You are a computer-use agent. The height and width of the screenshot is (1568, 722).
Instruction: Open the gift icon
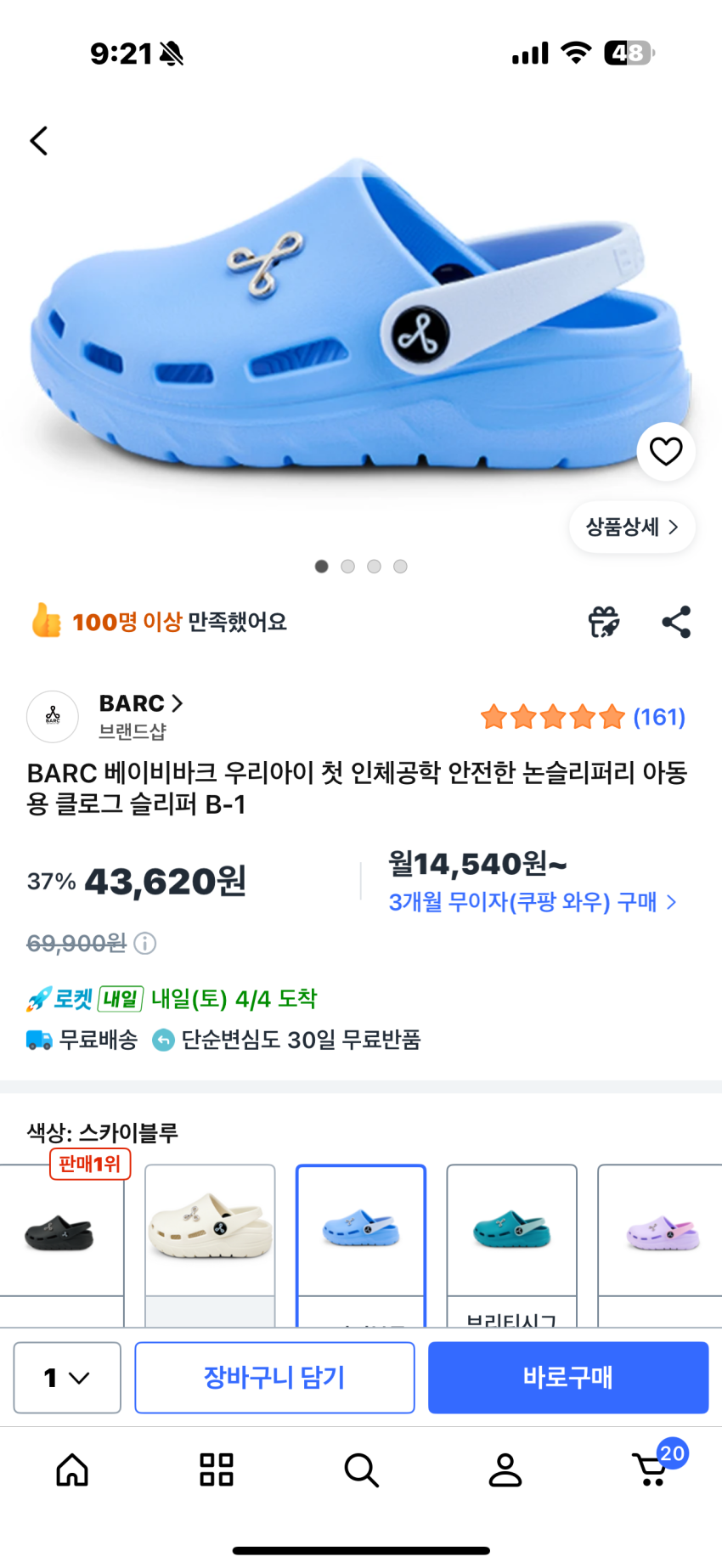(604, 622)
